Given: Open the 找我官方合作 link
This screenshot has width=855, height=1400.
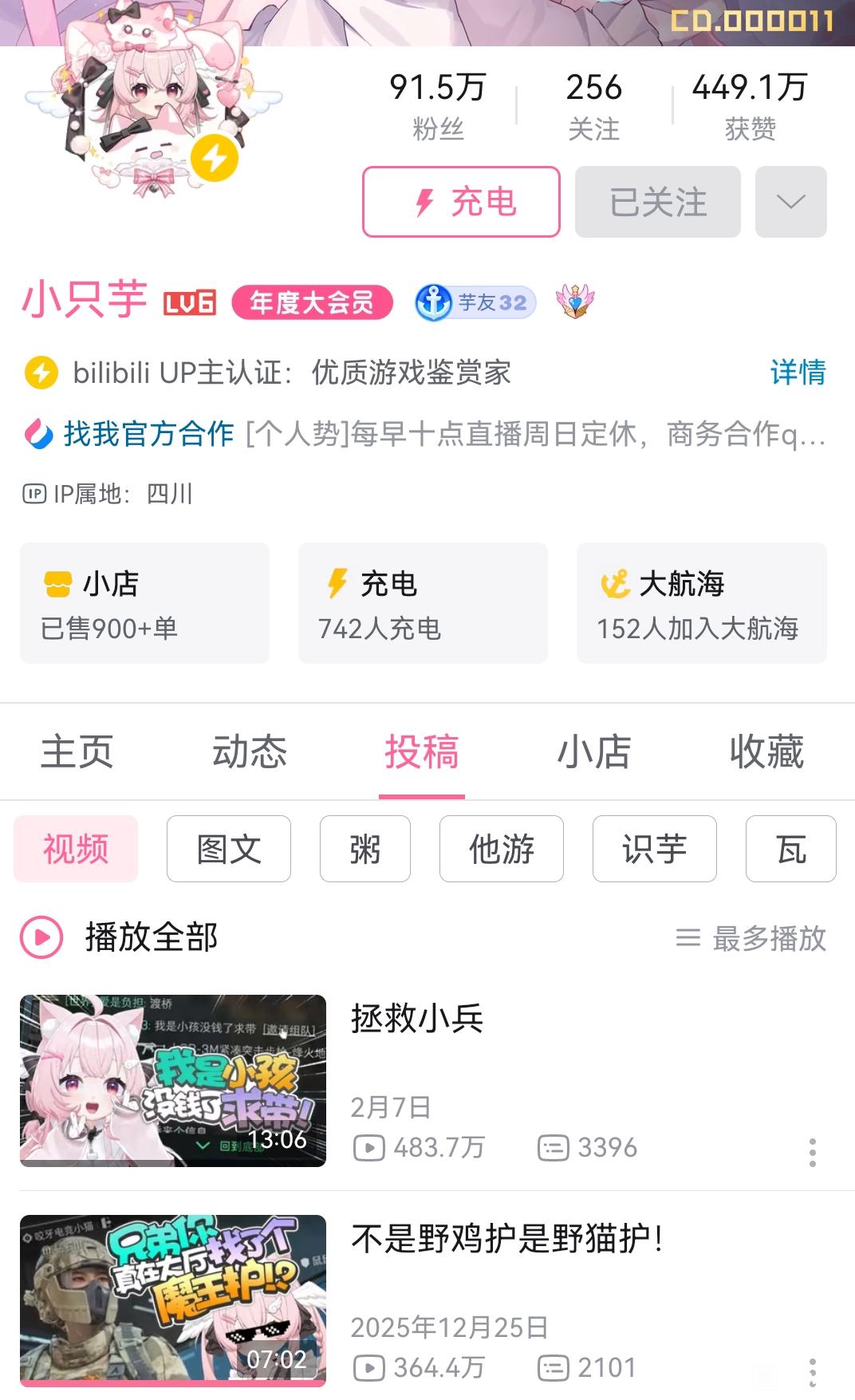Looking at the screenshot, I should (148, 434).
